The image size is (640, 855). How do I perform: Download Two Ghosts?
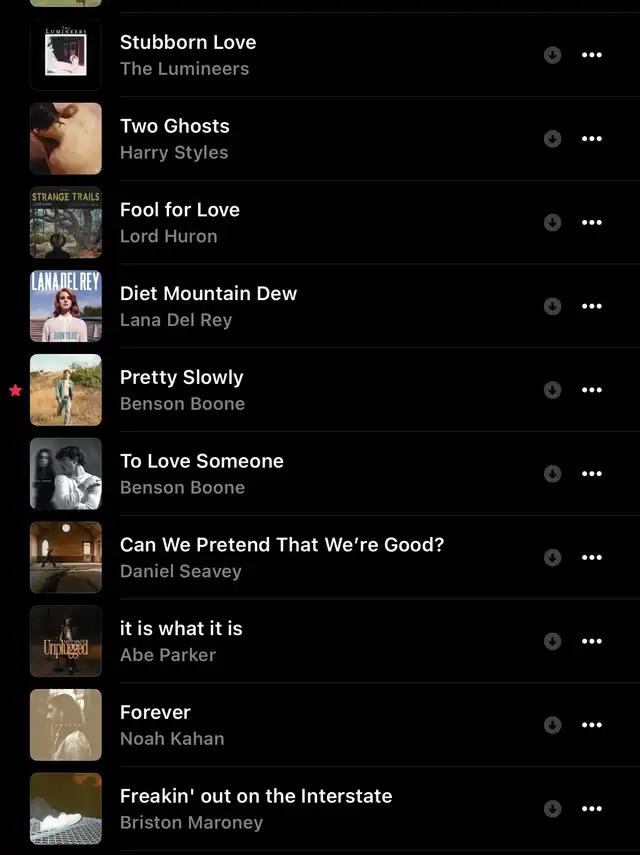(x=552, y=139)
